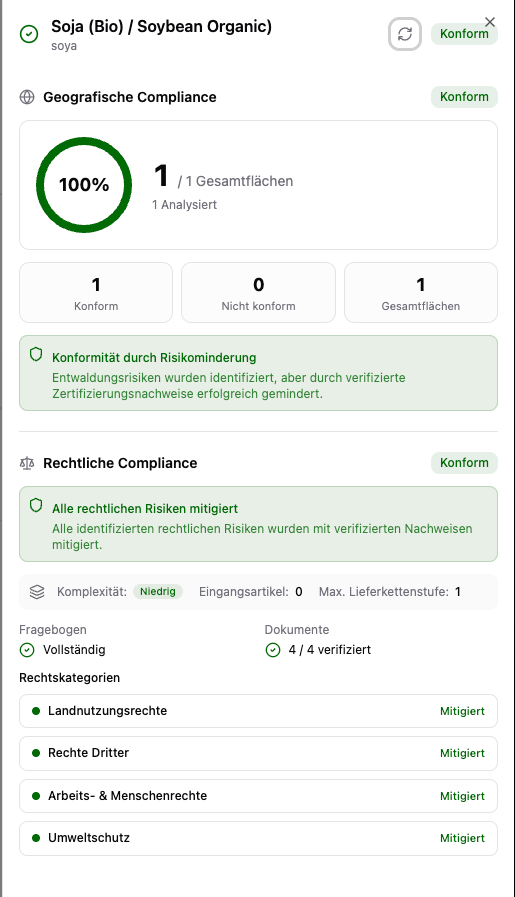Screen dimensions: 515x897
Task: Open the Rechte Dritter category row
Action: (258, 753)
